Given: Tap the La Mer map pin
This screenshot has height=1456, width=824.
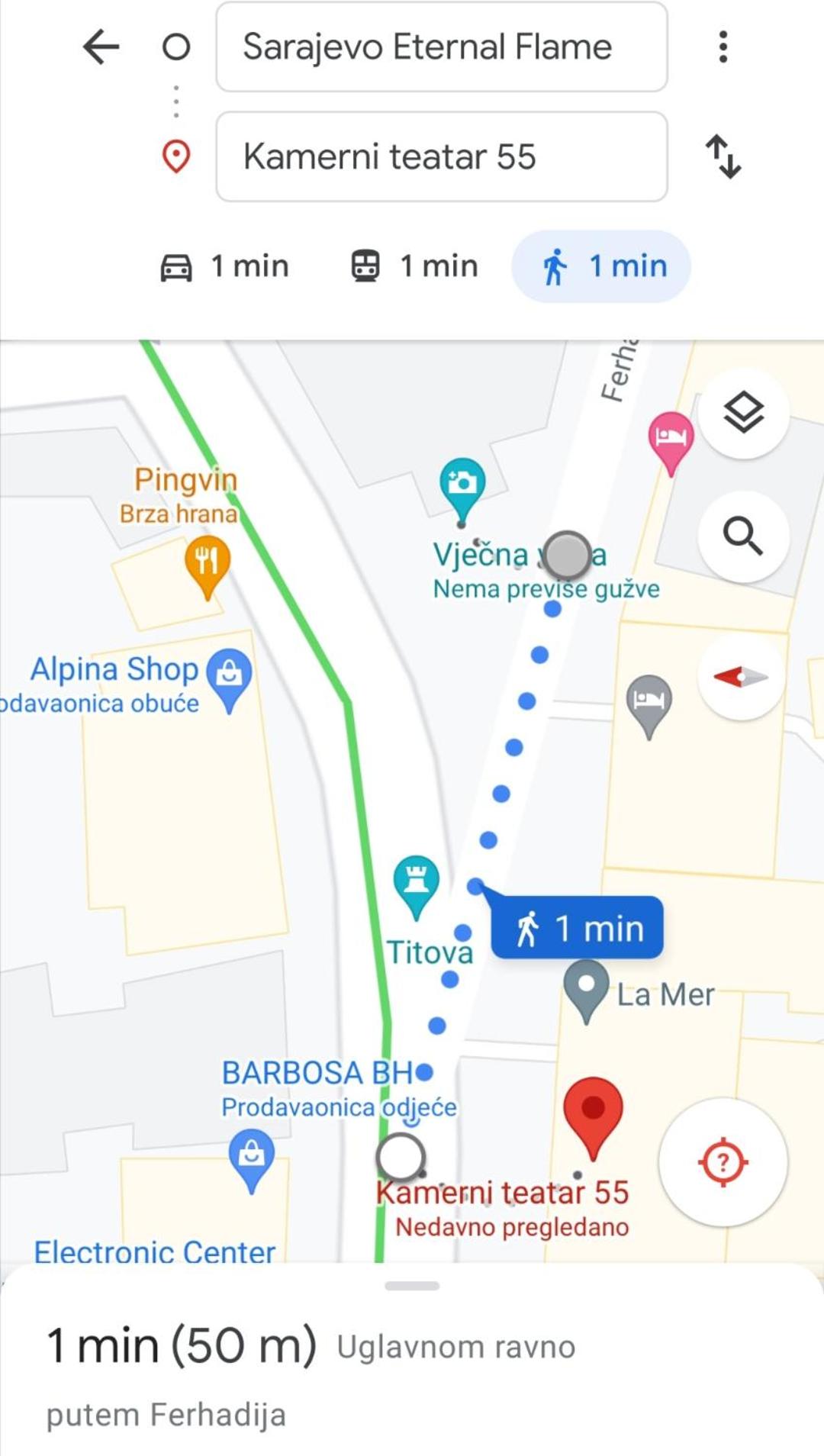Looking at the screenshot, I should click(x=586, y=991).
